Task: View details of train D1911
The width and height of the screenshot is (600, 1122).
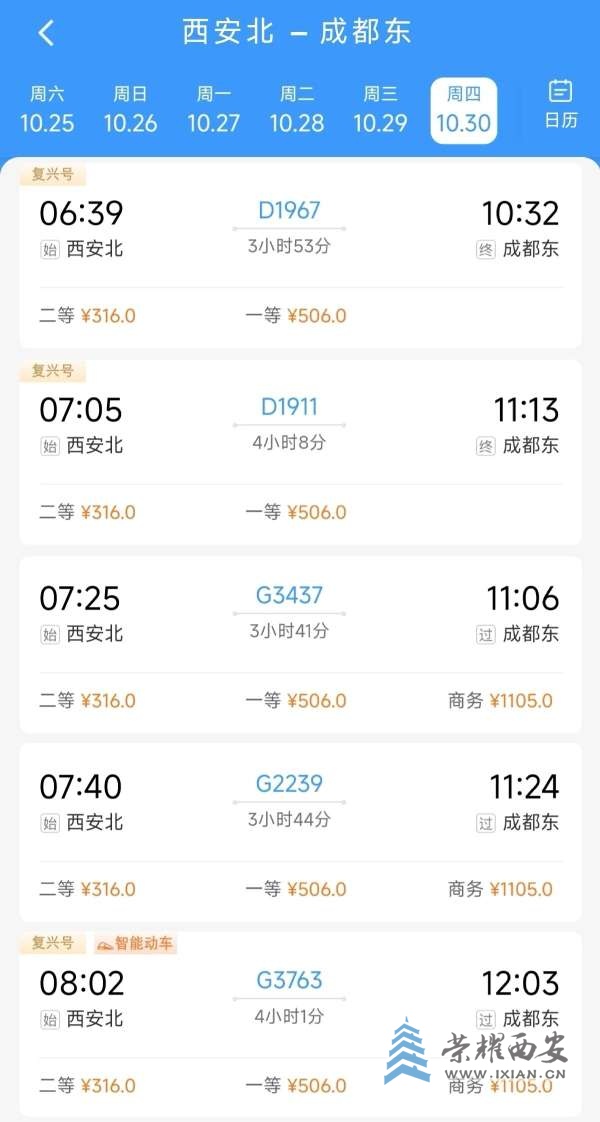Action: tap(300, 452)
